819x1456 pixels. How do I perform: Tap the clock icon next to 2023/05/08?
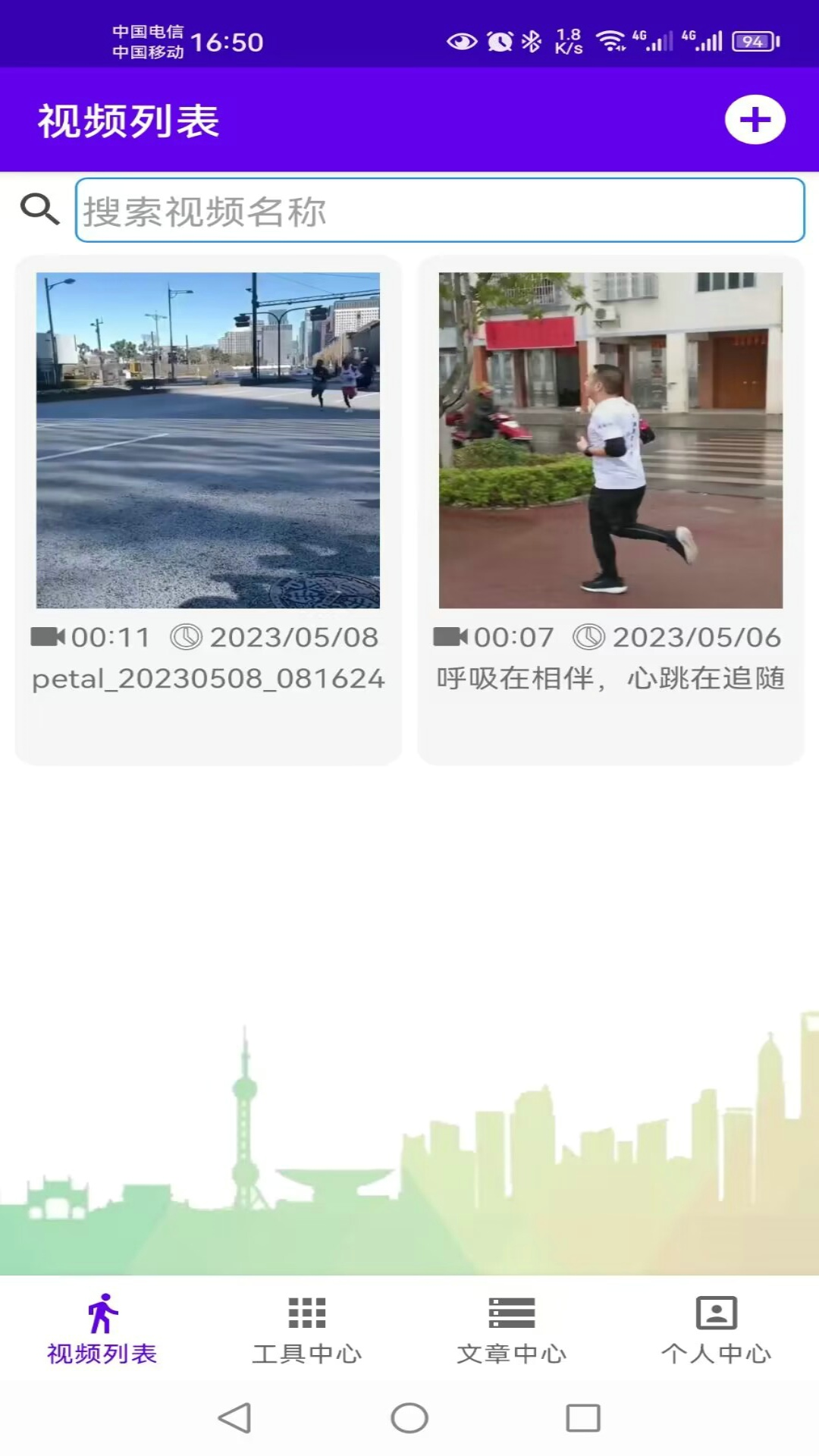coord(184,637)
